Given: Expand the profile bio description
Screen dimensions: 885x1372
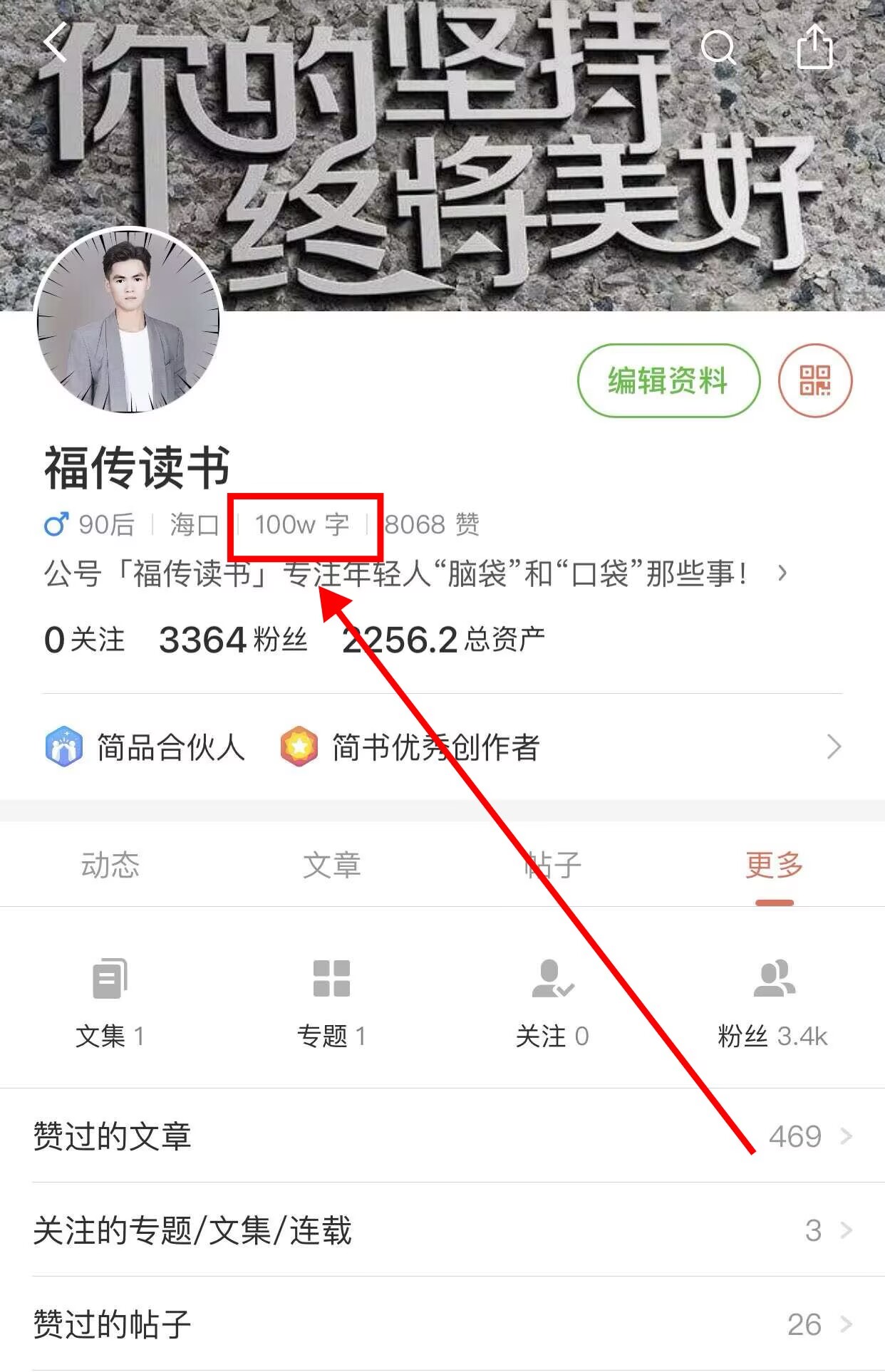Looking at the screenshot, I should coord(782,573).
